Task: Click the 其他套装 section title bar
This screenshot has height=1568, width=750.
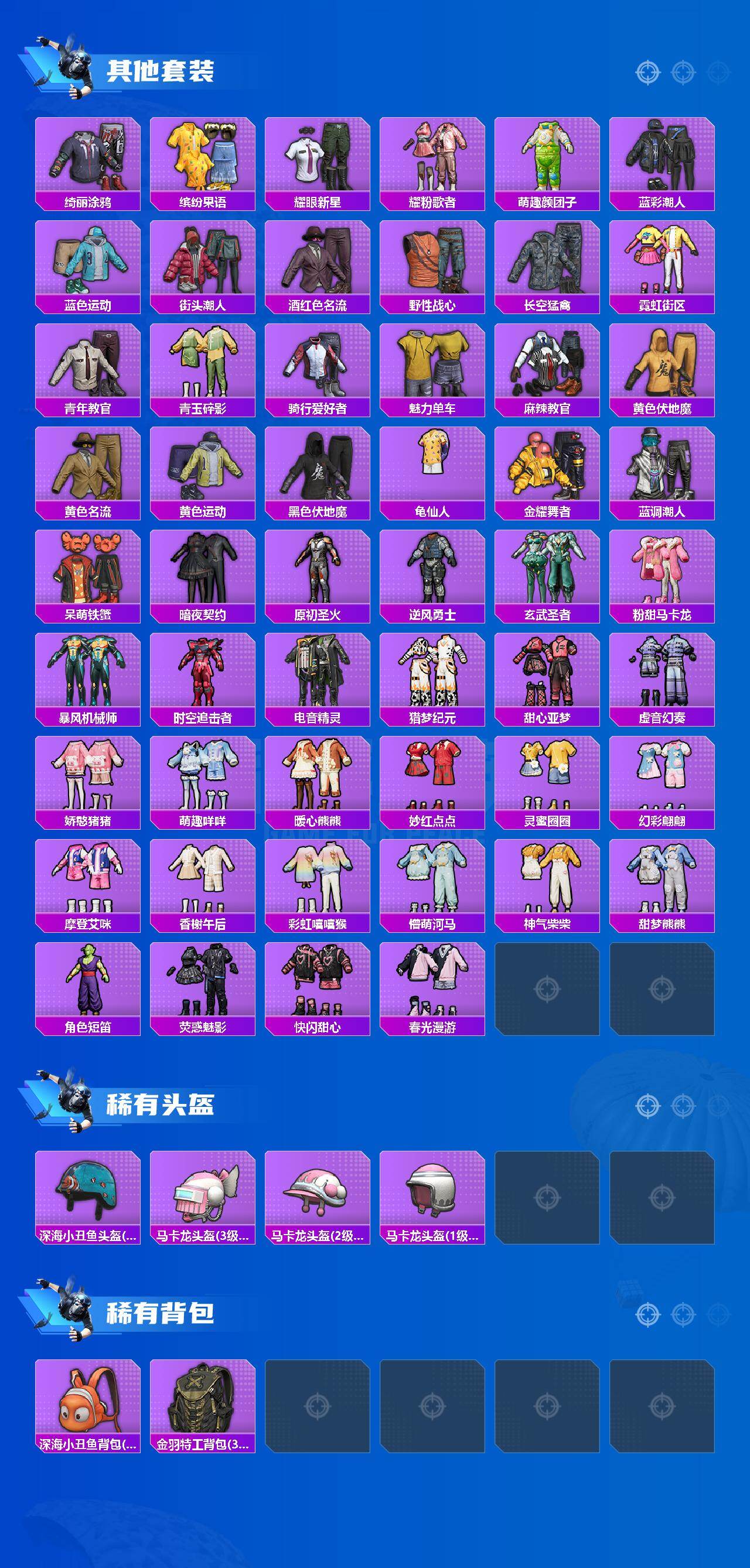Action: click(x=161, y=70)
